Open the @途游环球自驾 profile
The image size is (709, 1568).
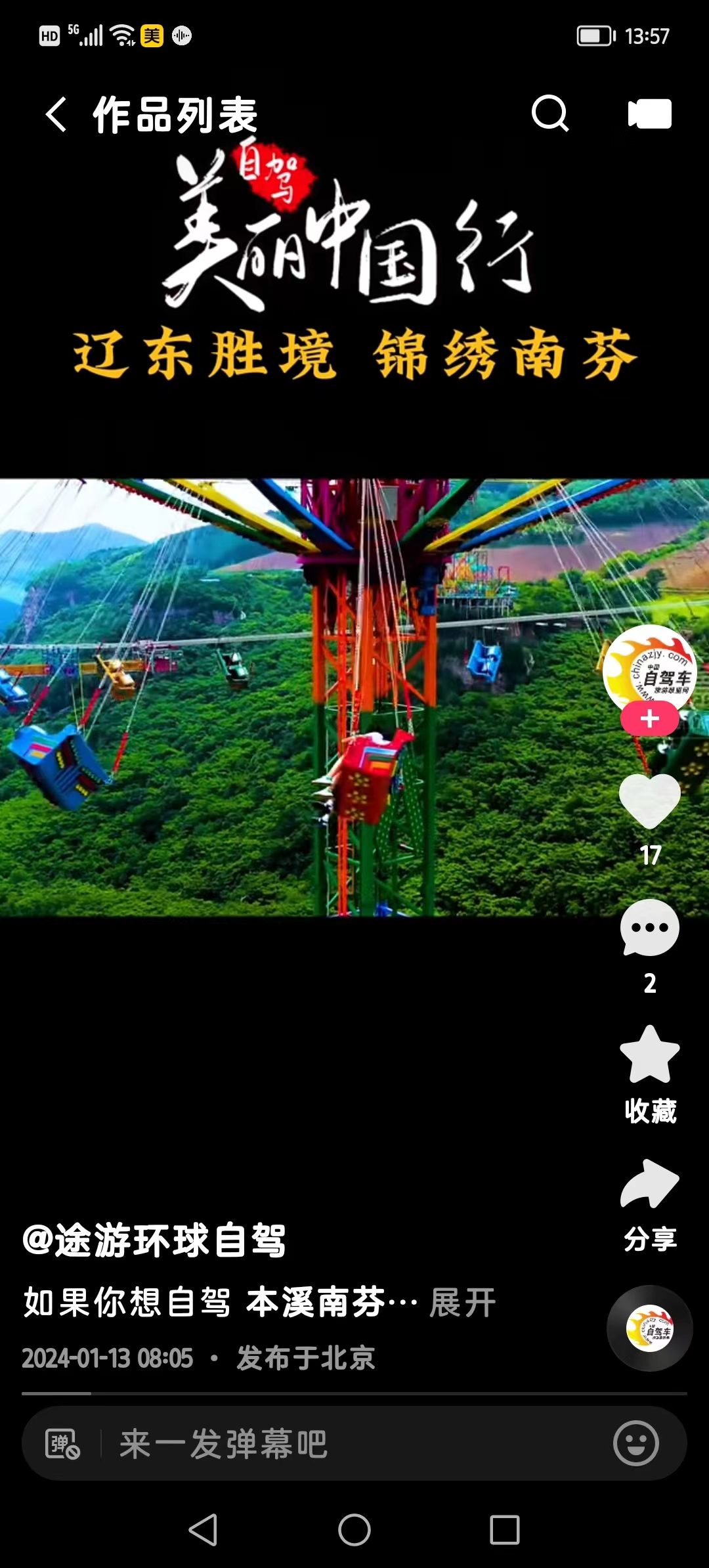[154, 1241]
